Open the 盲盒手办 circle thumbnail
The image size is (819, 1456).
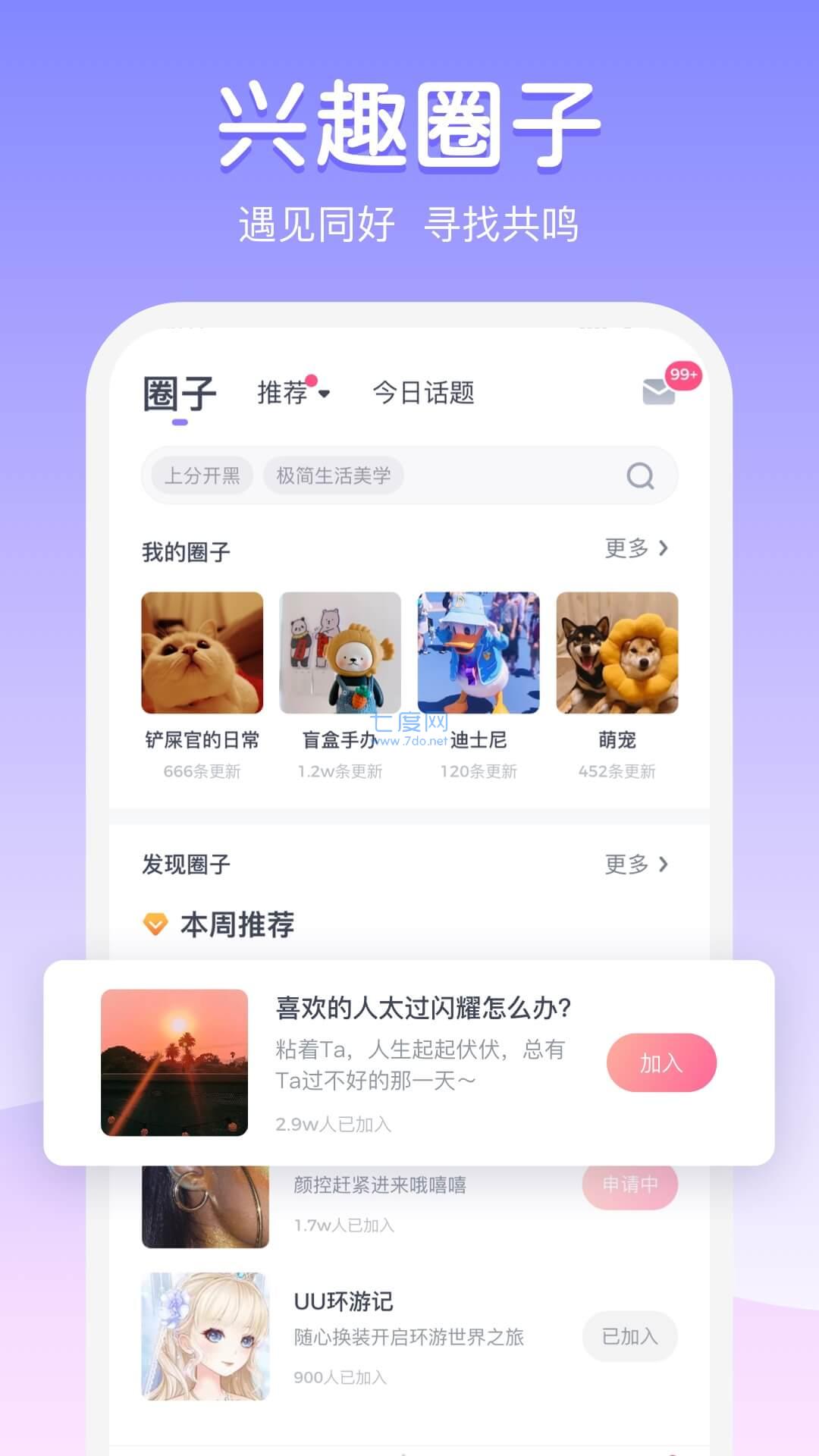[340, 652]
